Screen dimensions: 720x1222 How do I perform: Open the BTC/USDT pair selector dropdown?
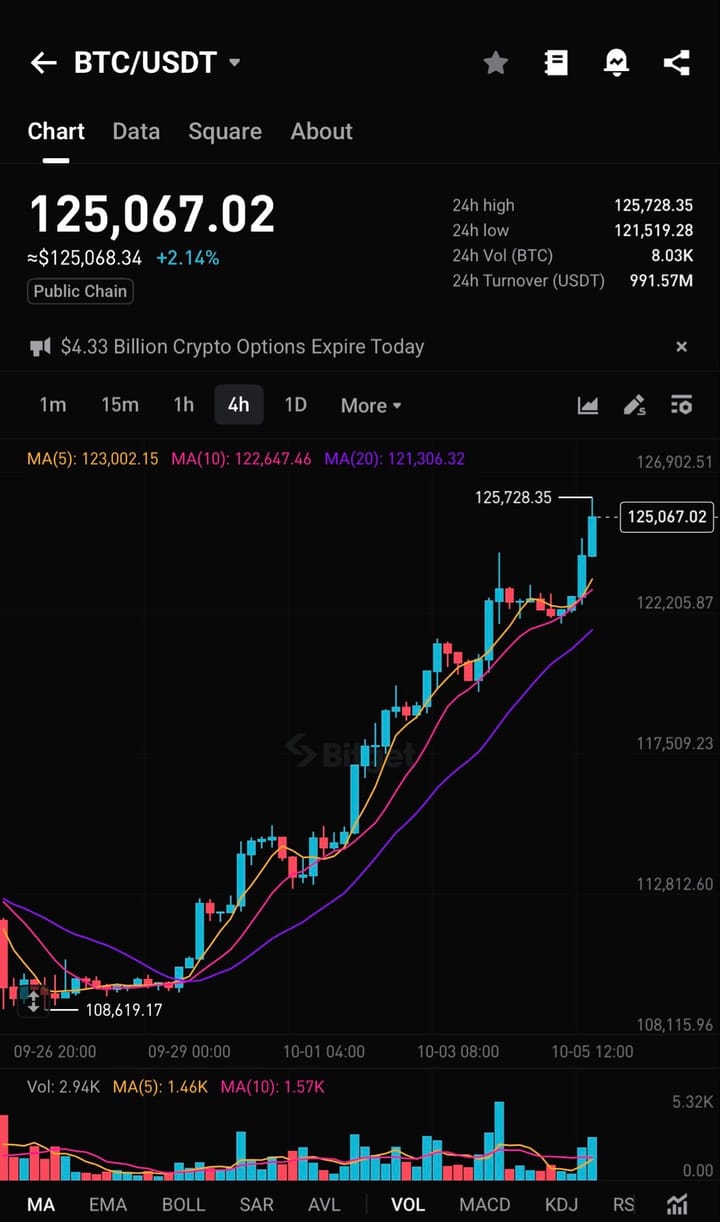click(233, 62)
